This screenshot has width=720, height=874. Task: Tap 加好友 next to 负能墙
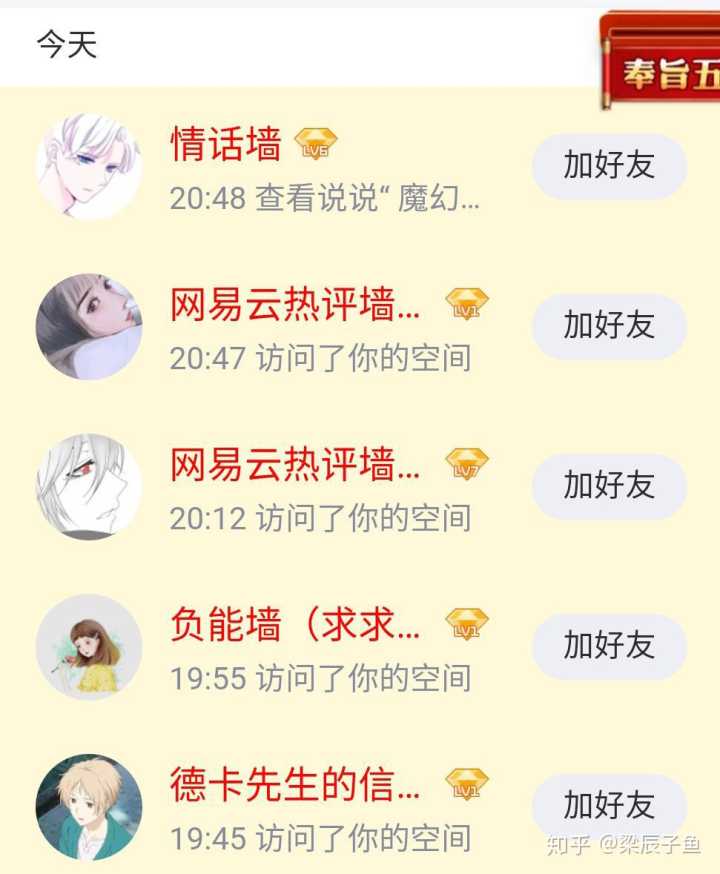click(x=608, y=646)
